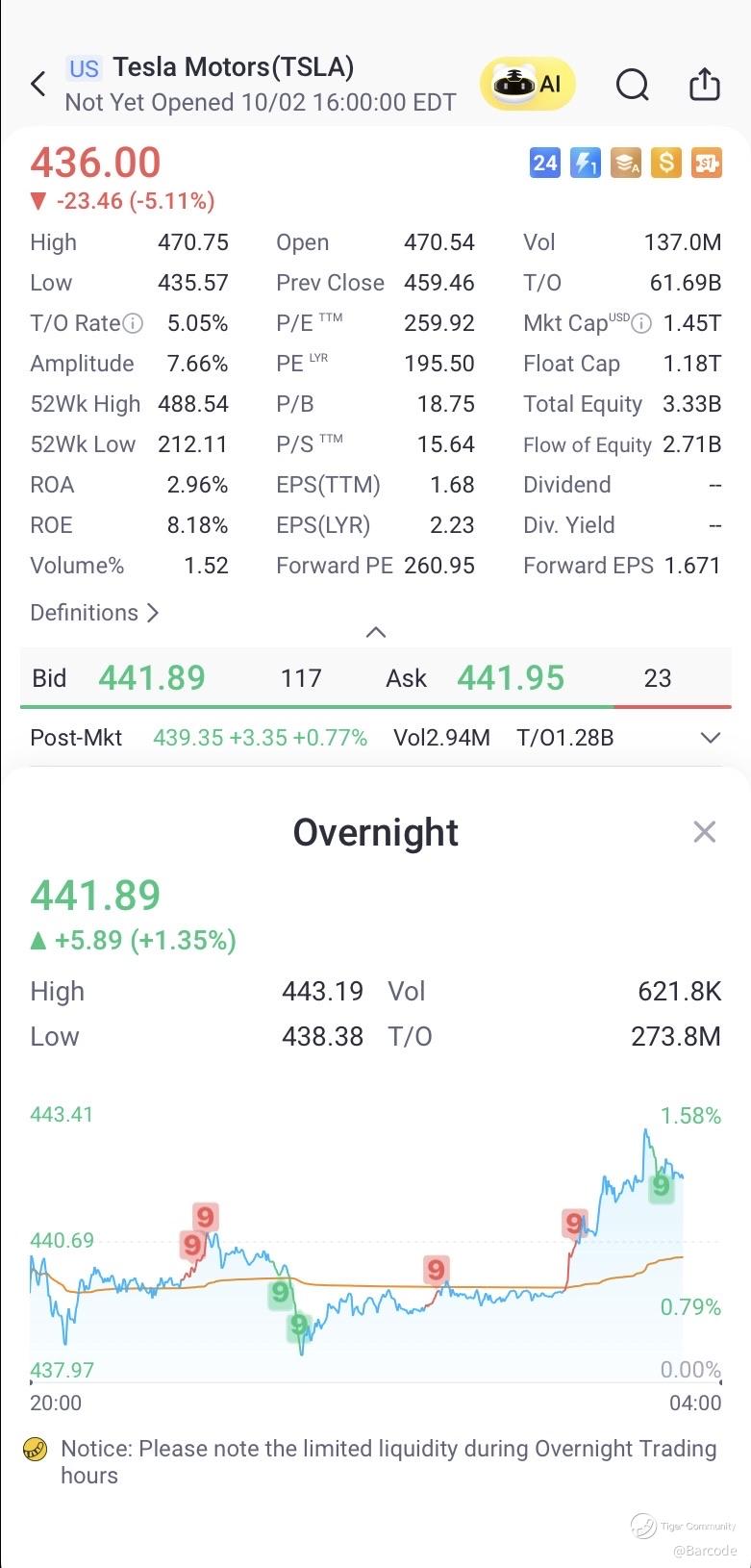Tap the yellow dollar sign badge
751x1568 pixels.
665,164
